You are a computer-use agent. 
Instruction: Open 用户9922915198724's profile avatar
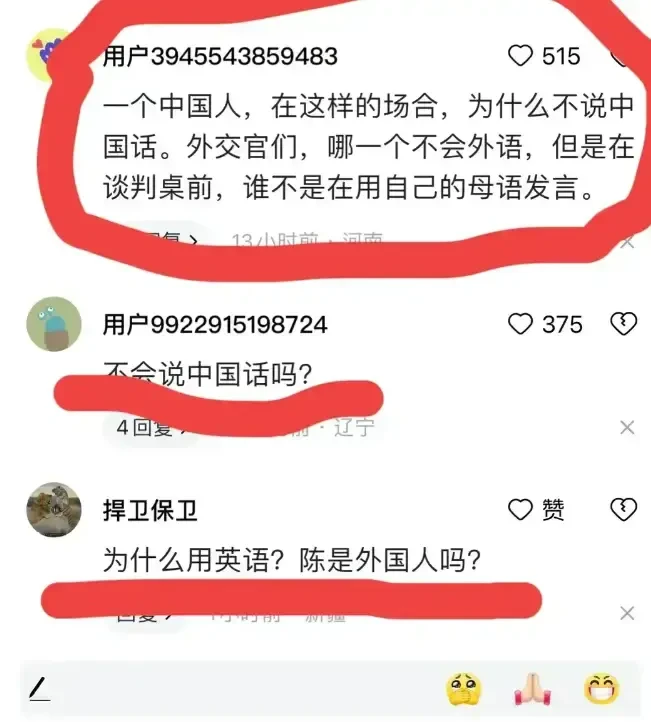[54, 325]
